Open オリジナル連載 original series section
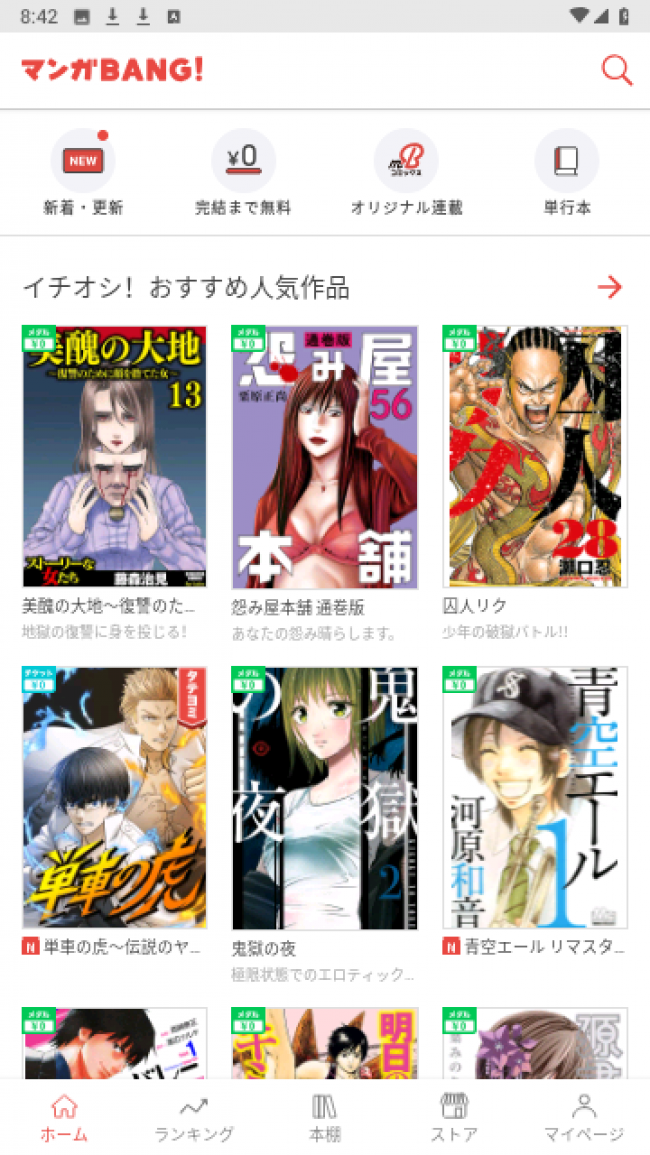This screenshot has width=650, height=1155. (x=406, y=172)
